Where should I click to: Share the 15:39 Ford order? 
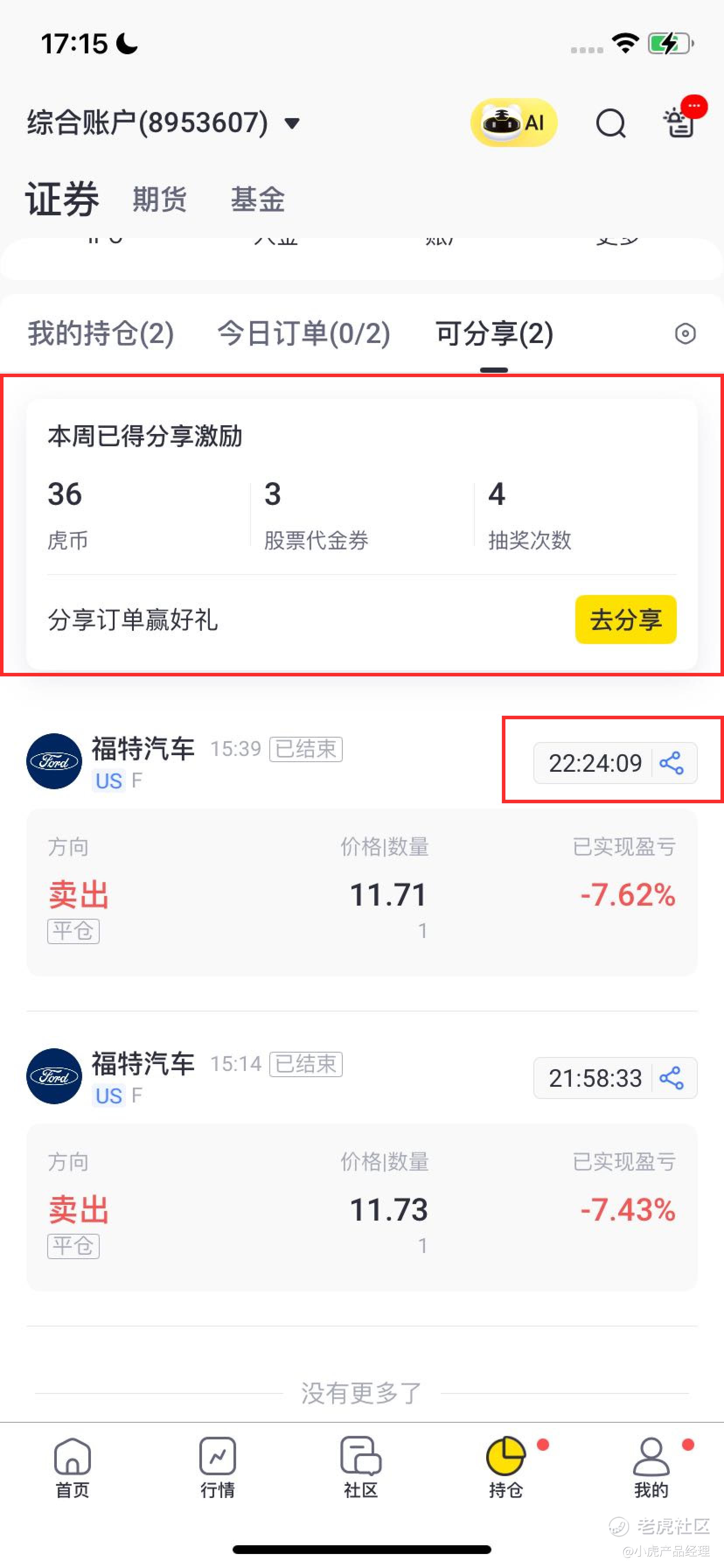coord(672,763)
